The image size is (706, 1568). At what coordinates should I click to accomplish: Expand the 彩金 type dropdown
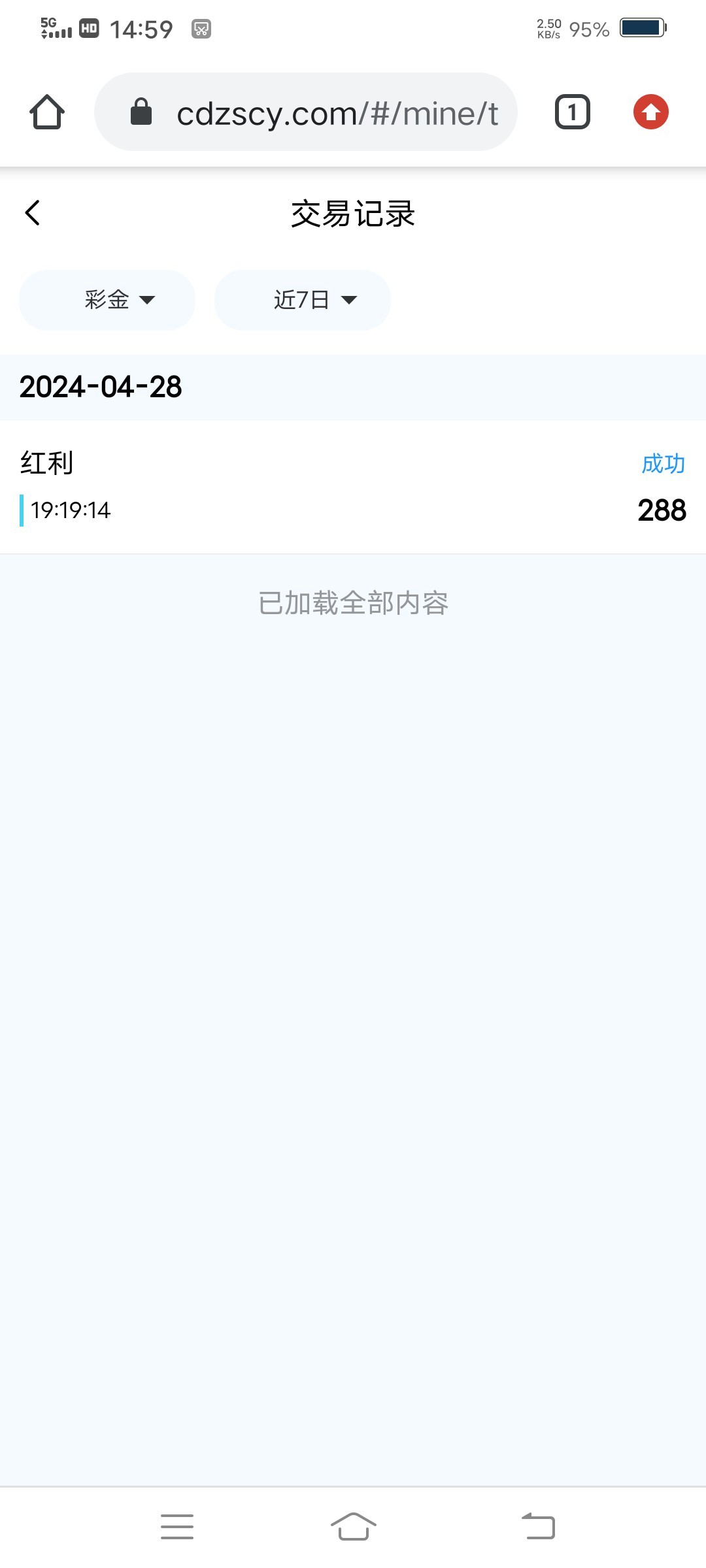pyautogui.click(x=107, y=300)
